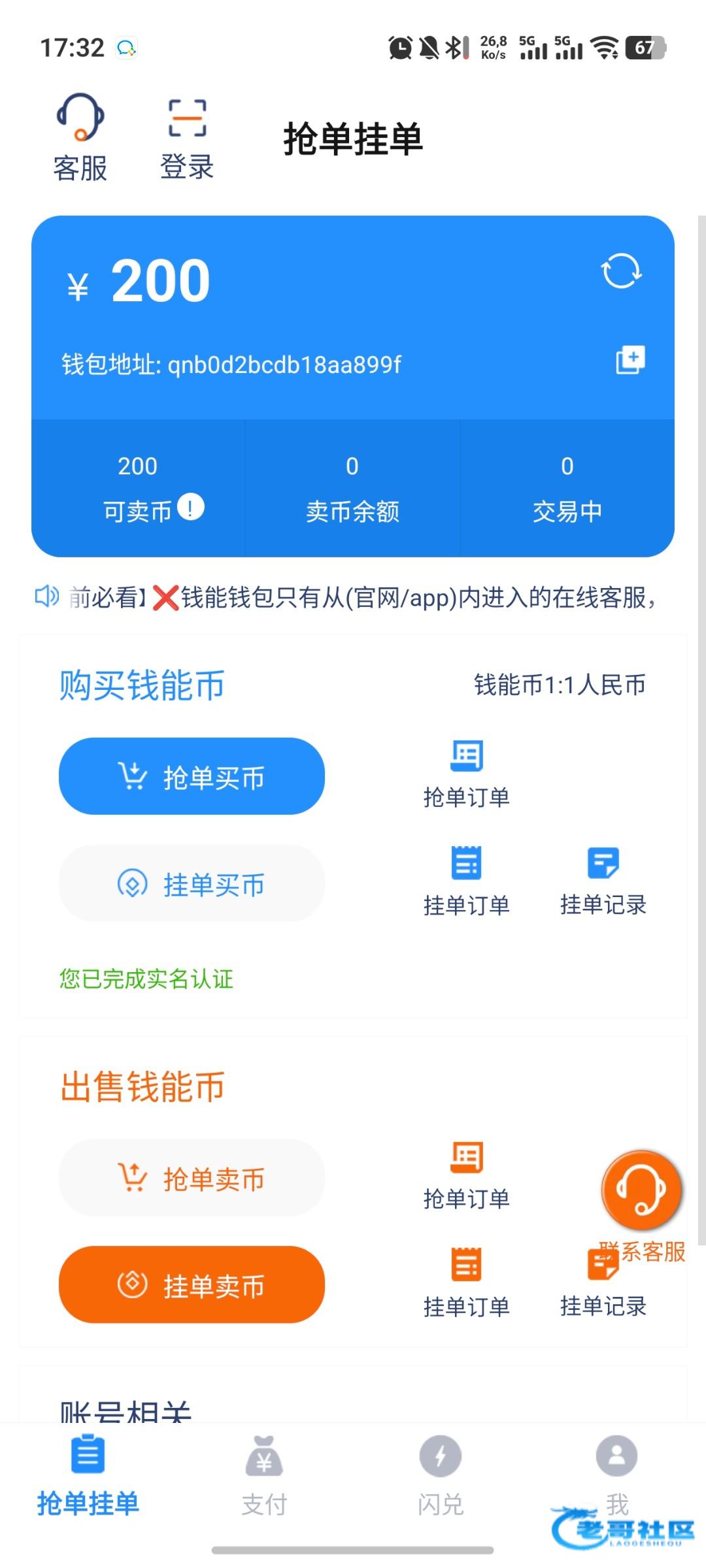Tap the 抢单买币 button
This screenshot has height=1568, width=706.
192,776
